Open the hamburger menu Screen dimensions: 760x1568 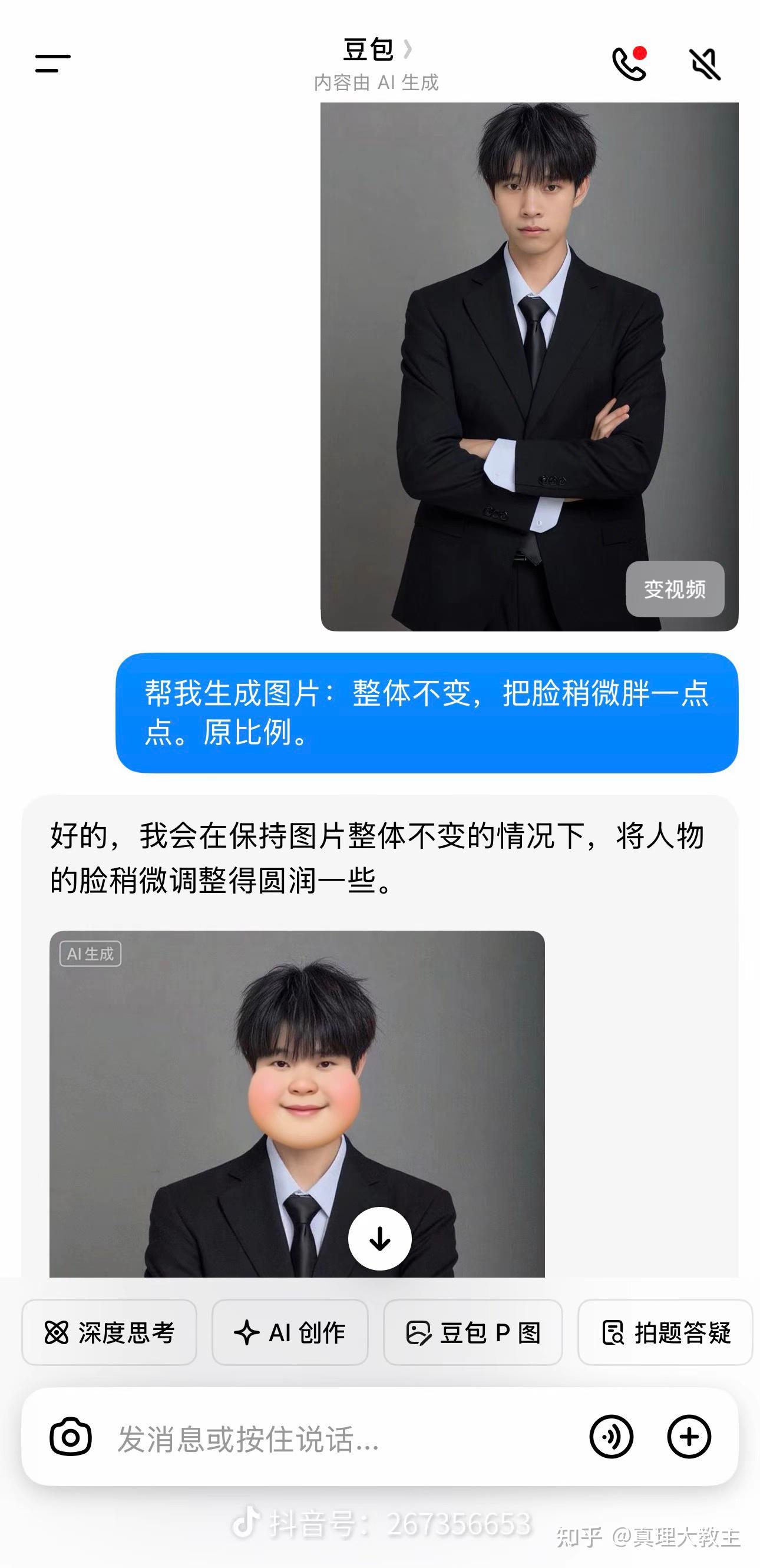[53, 63]
